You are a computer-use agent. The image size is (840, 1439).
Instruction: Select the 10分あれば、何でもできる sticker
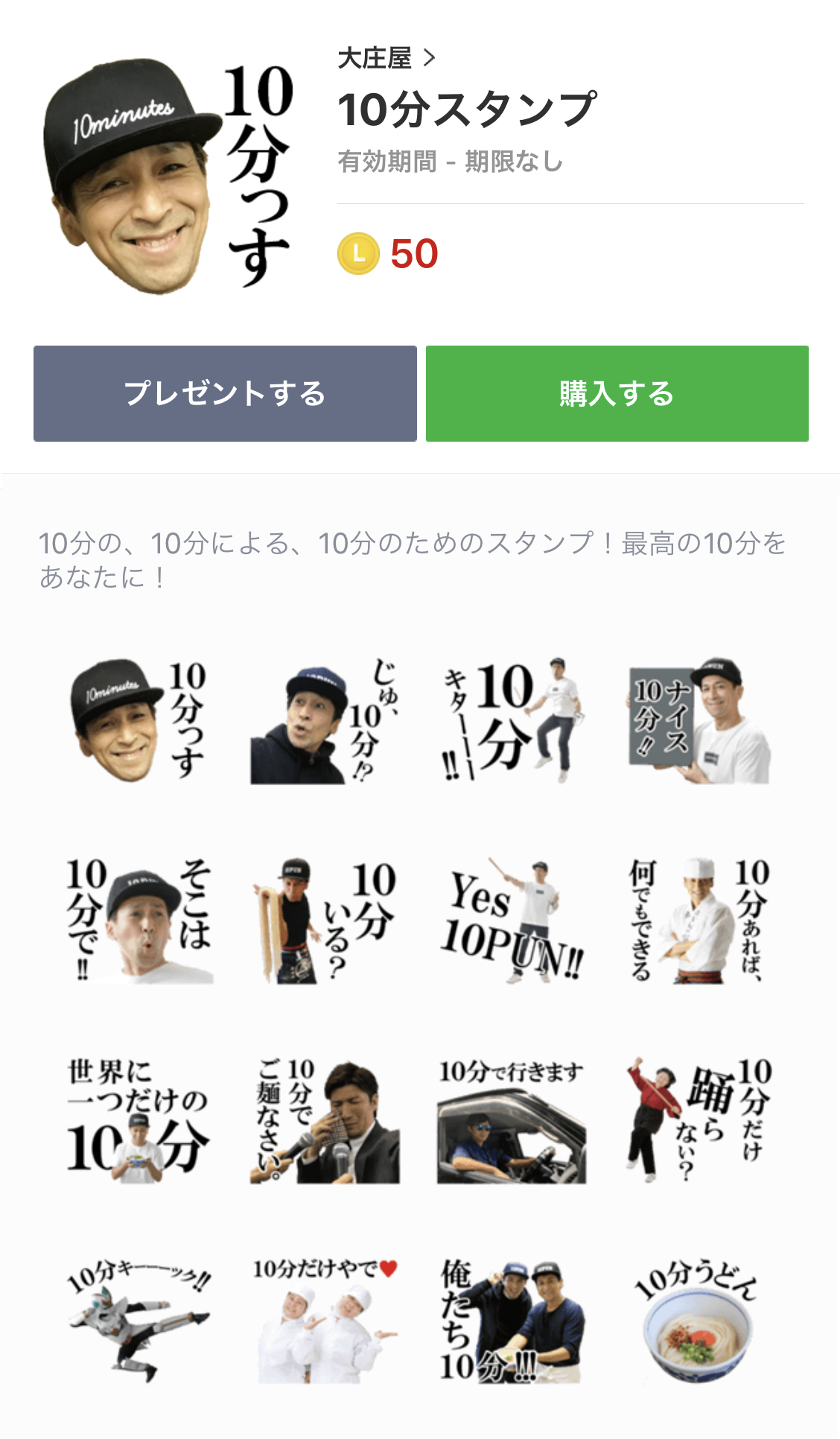click(x=699, y=920)
